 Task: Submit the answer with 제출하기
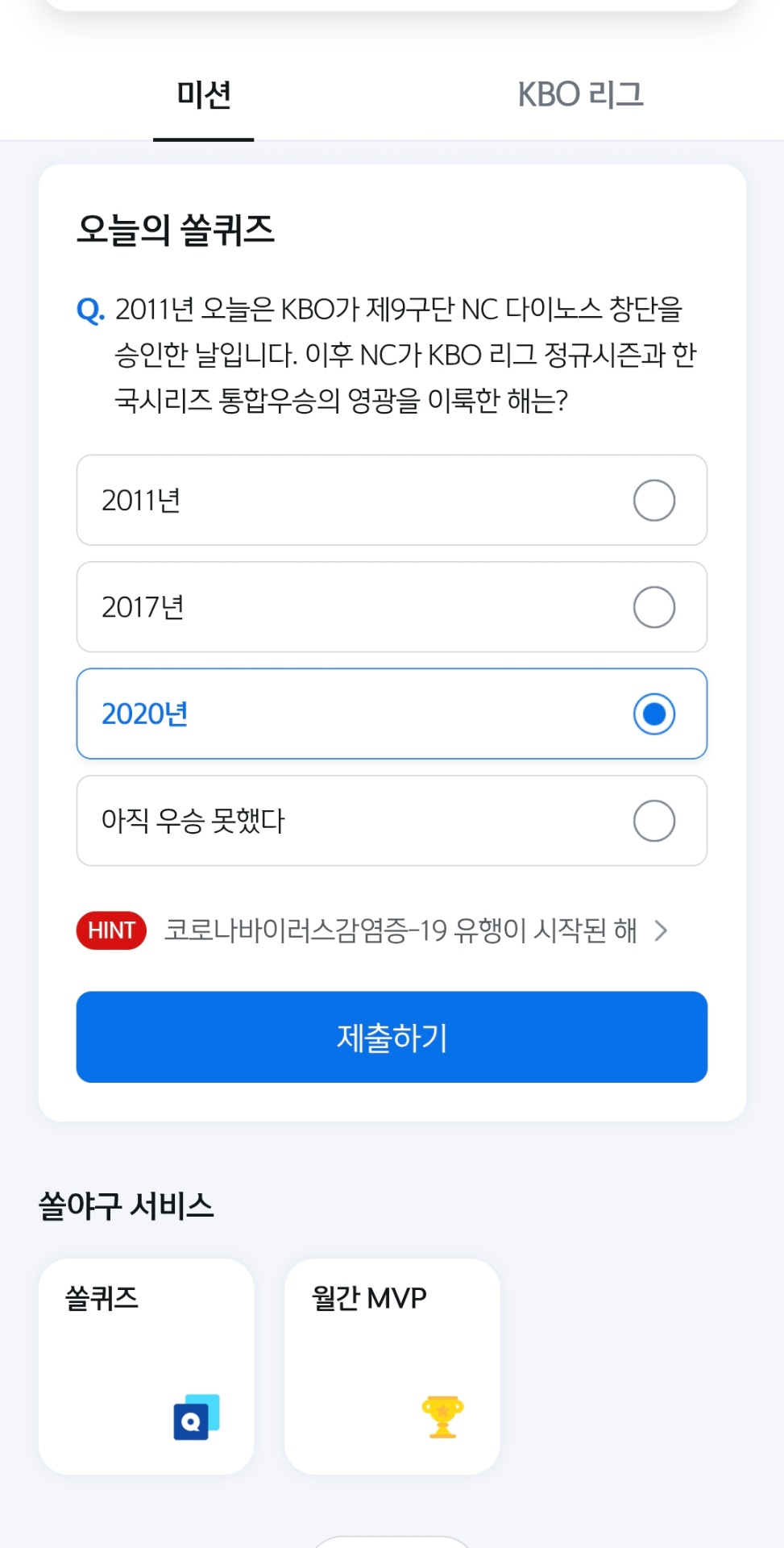pos(392,1037)
